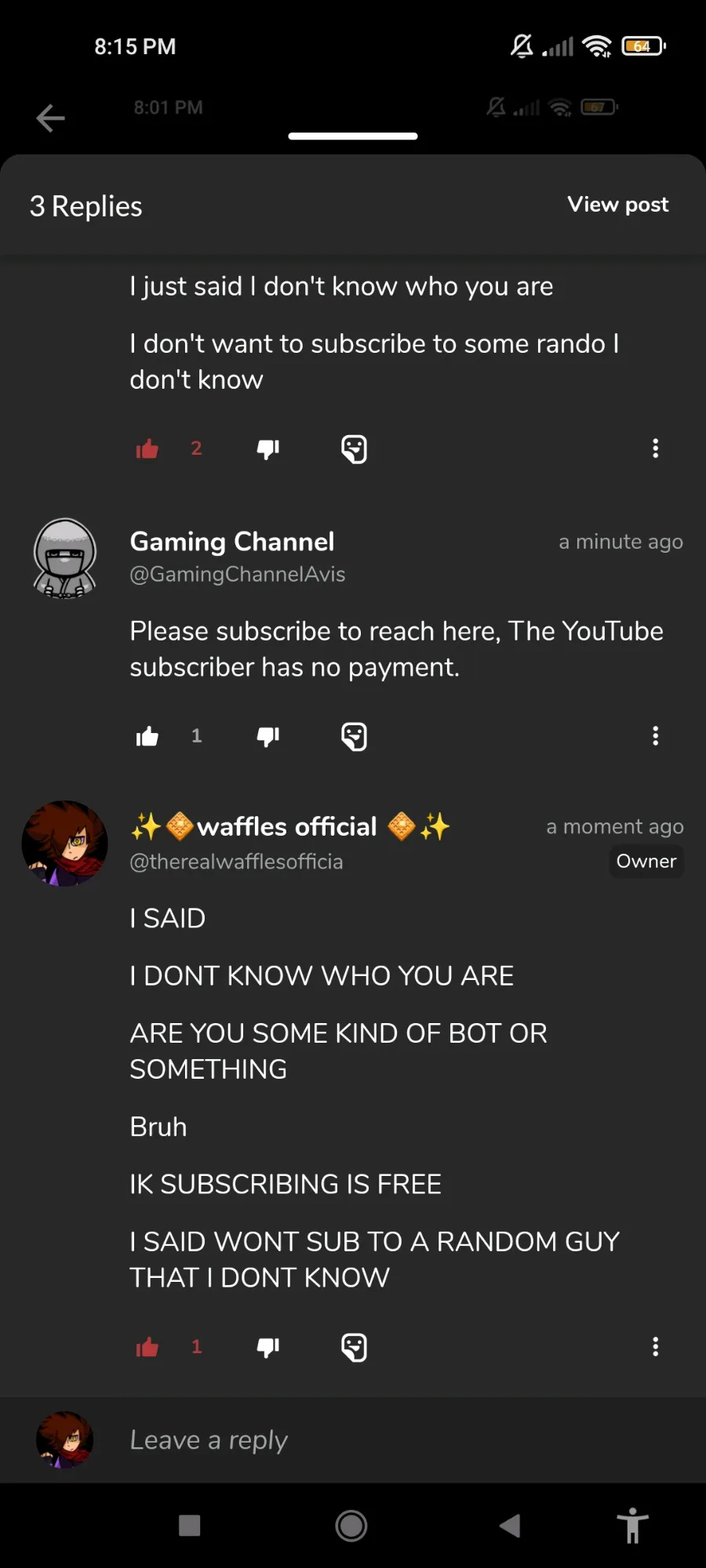Dislike Gaming Channel's reply
Image resolution: width=706 pixels, height=1568 pixels.
click(268, 736)
